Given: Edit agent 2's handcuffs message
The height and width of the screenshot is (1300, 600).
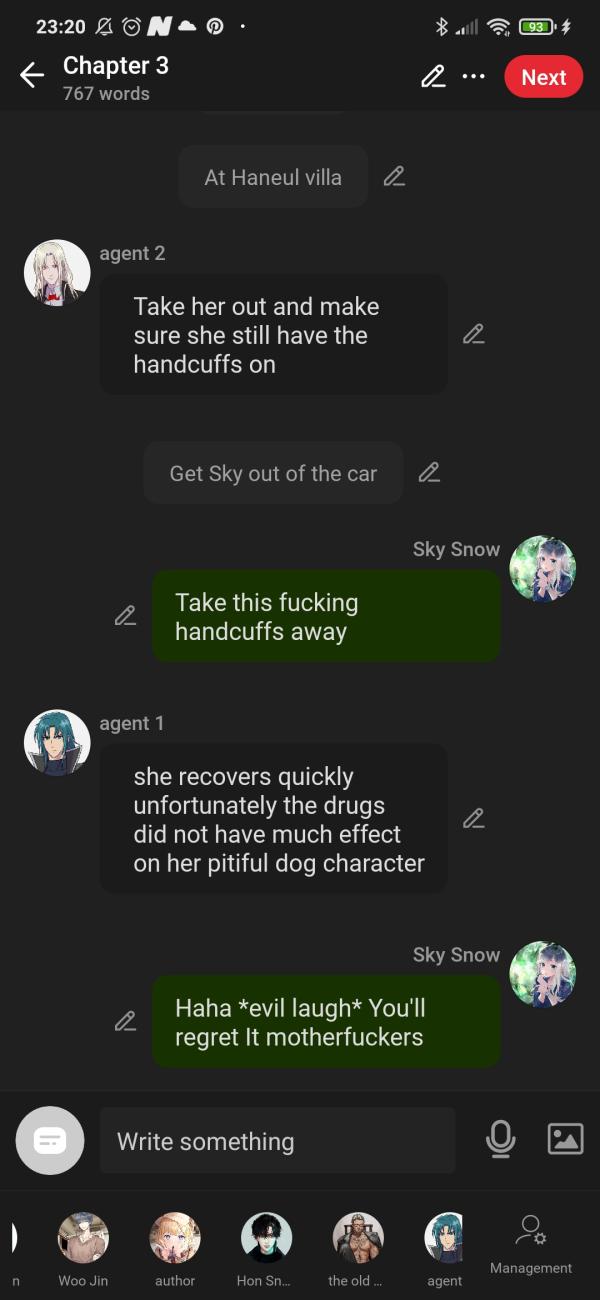Looking at the screenshot, I should point(474,335).
